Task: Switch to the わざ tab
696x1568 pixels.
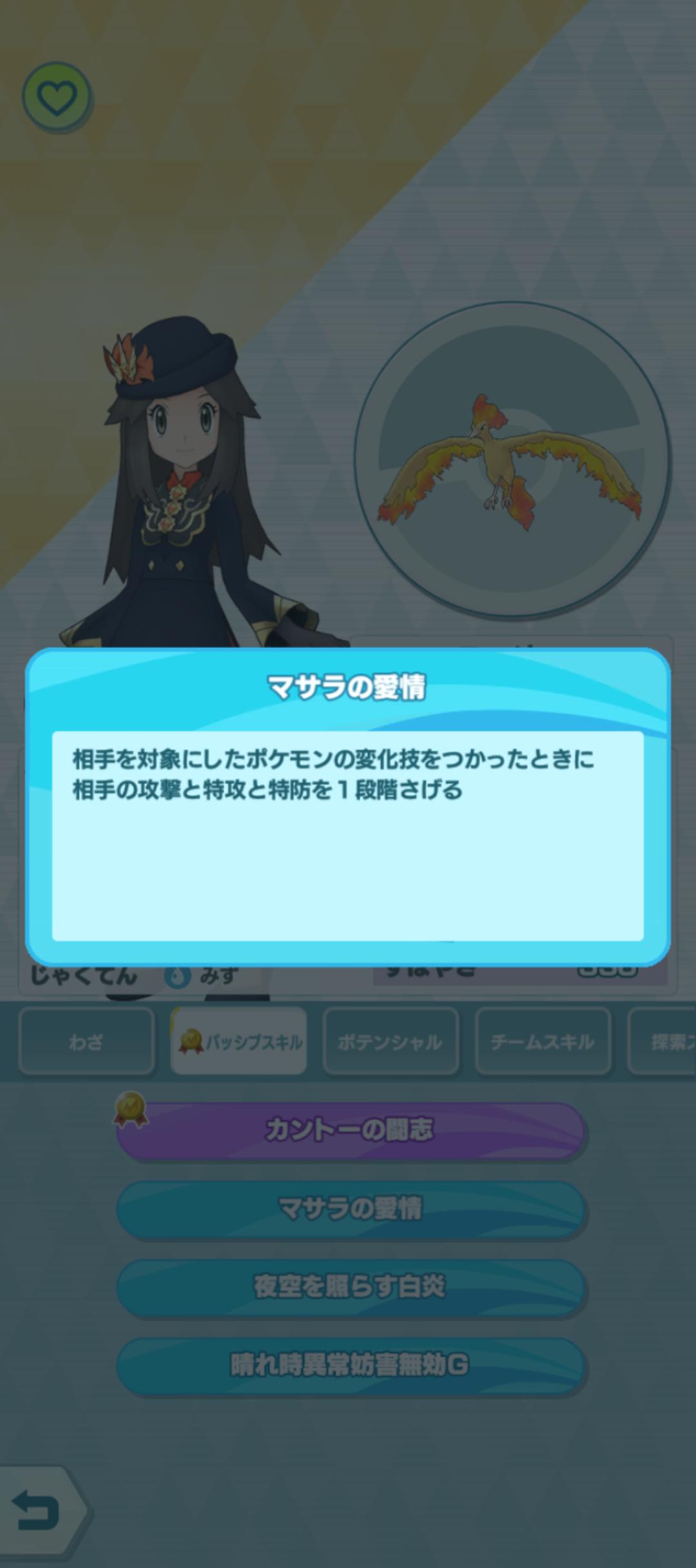Action: coord(86,1041)
